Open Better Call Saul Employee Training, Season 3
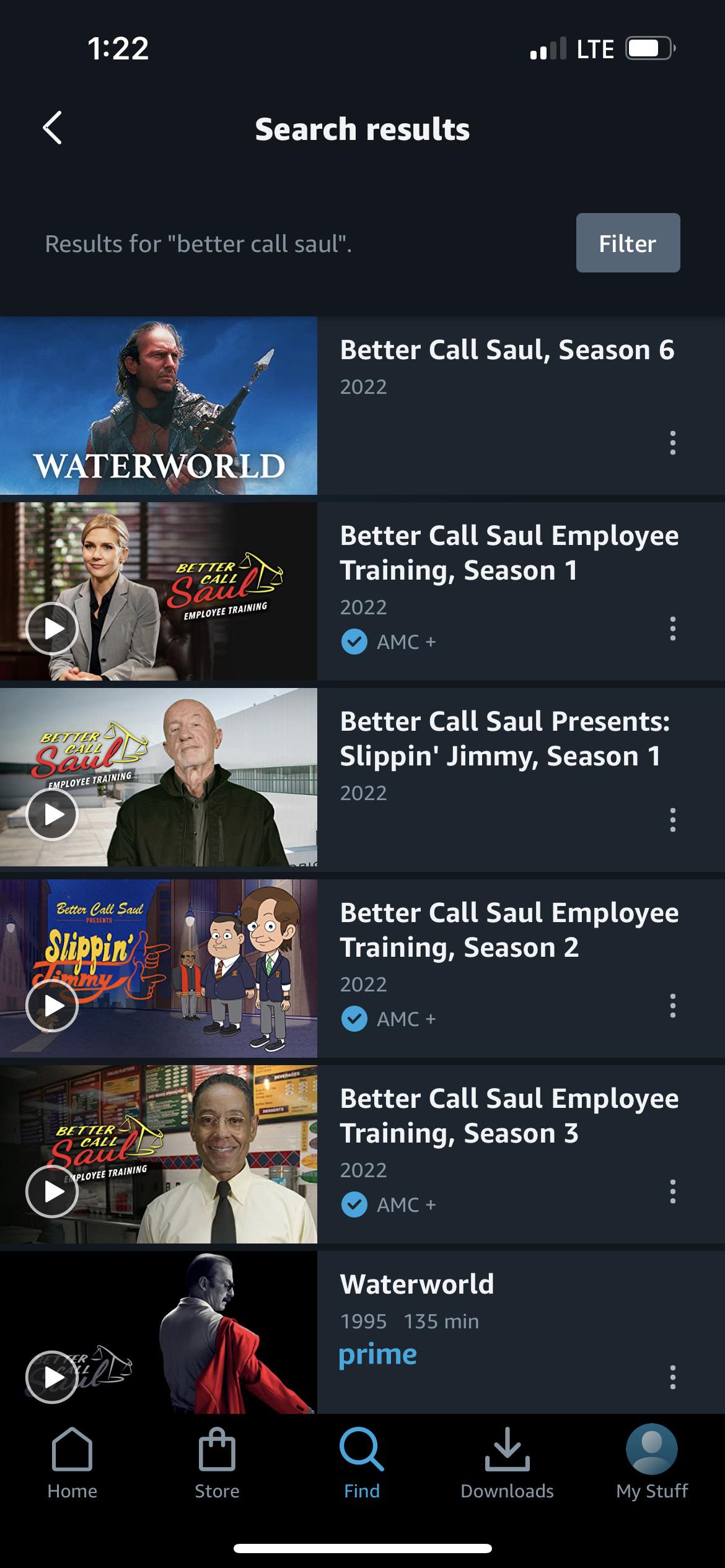The width and height of the screenshot is (725, 1568). (x=508, y=1116)
